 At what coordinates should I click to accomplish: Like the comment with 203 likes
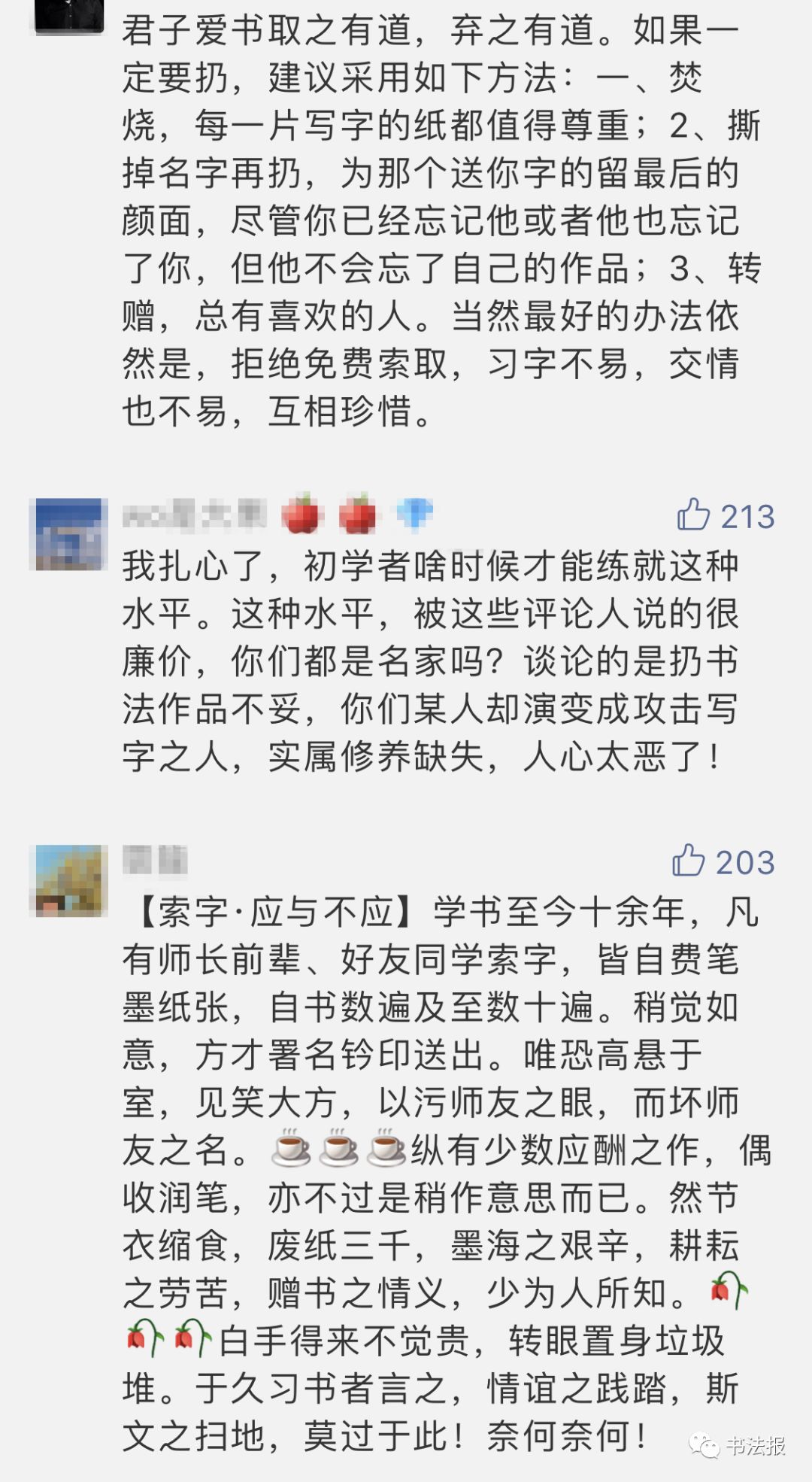(688, 861)
